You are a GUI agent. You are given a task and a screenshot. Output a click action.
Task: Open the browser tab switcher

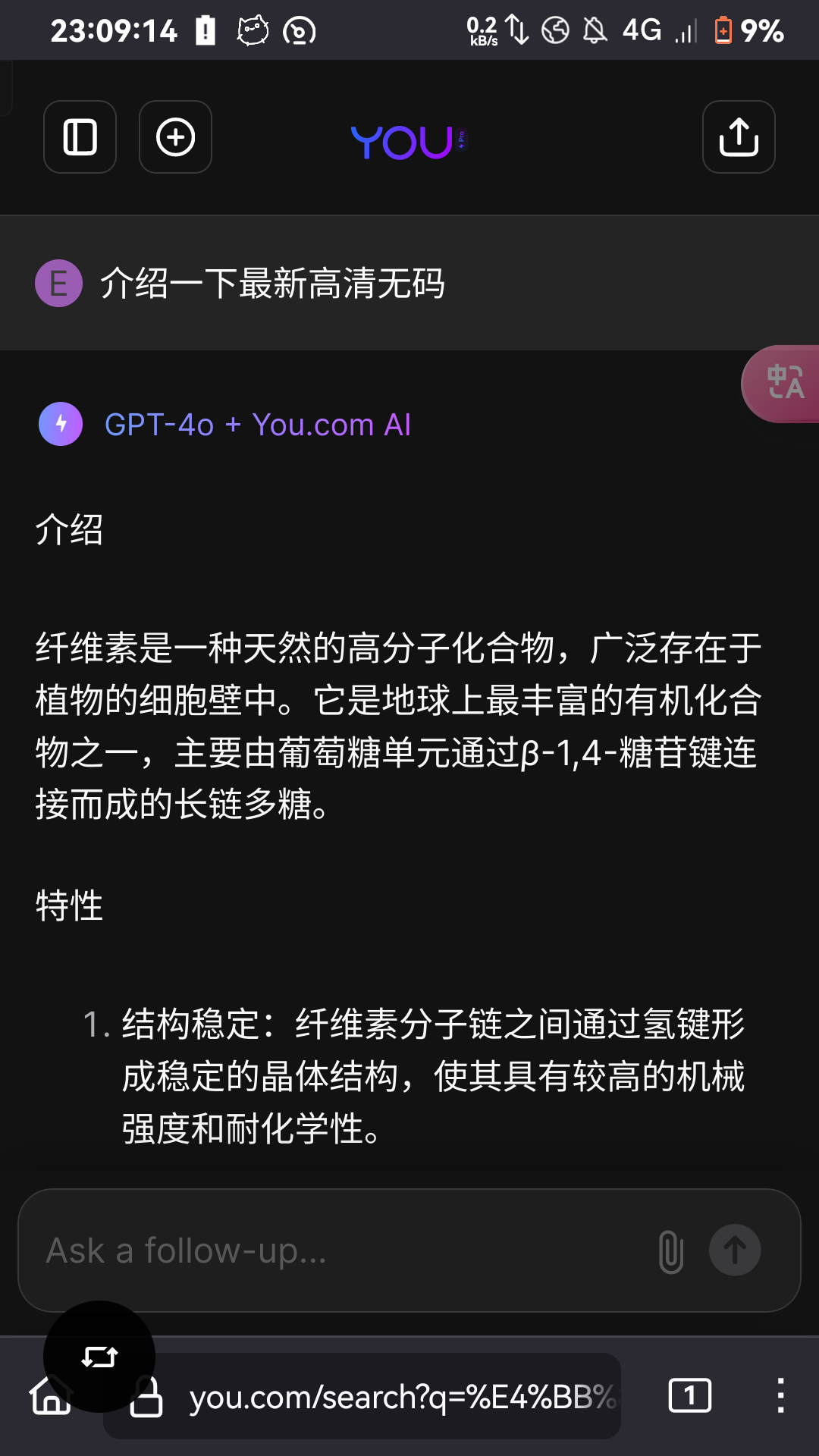(x=689, y=1395)
